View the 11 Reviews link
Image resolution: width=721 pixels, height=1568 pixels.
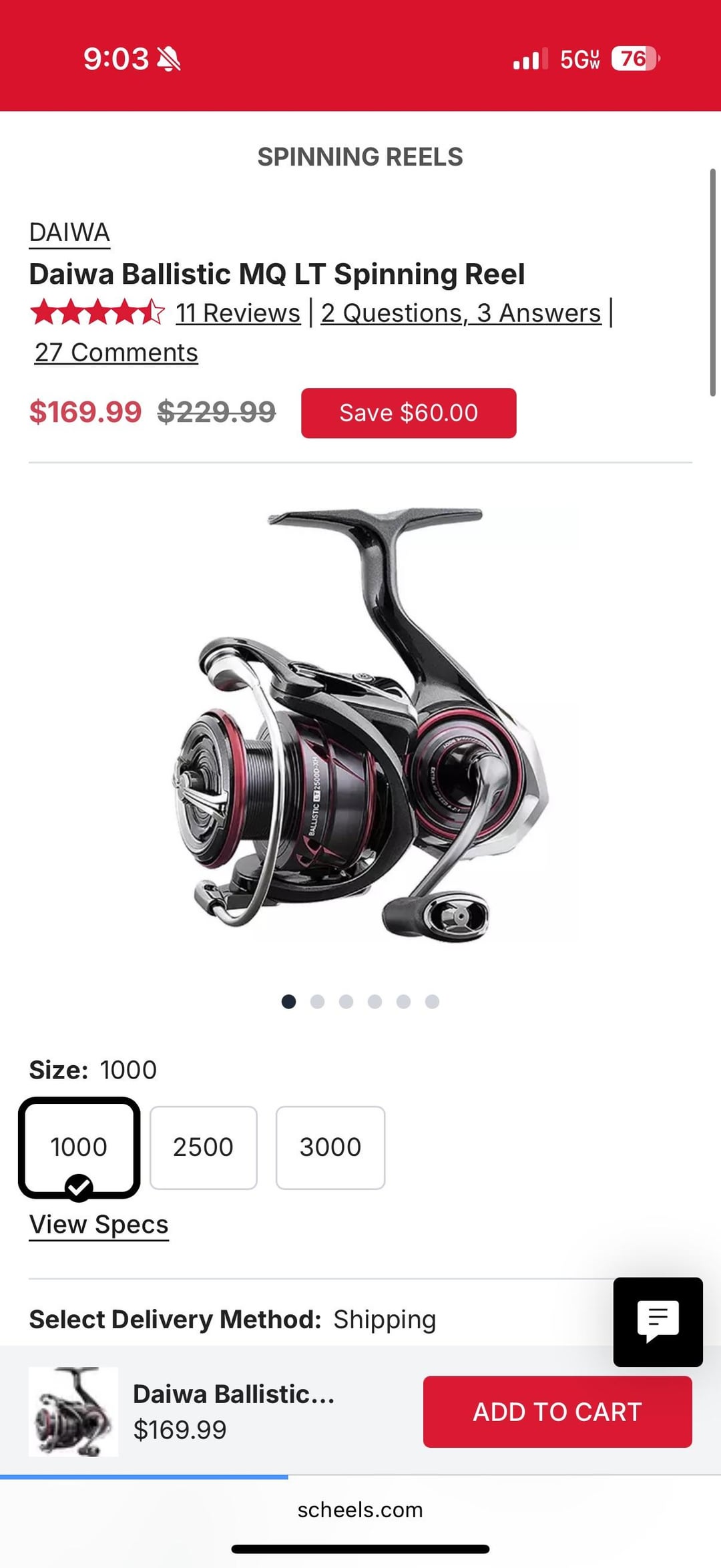coord(238,313)
